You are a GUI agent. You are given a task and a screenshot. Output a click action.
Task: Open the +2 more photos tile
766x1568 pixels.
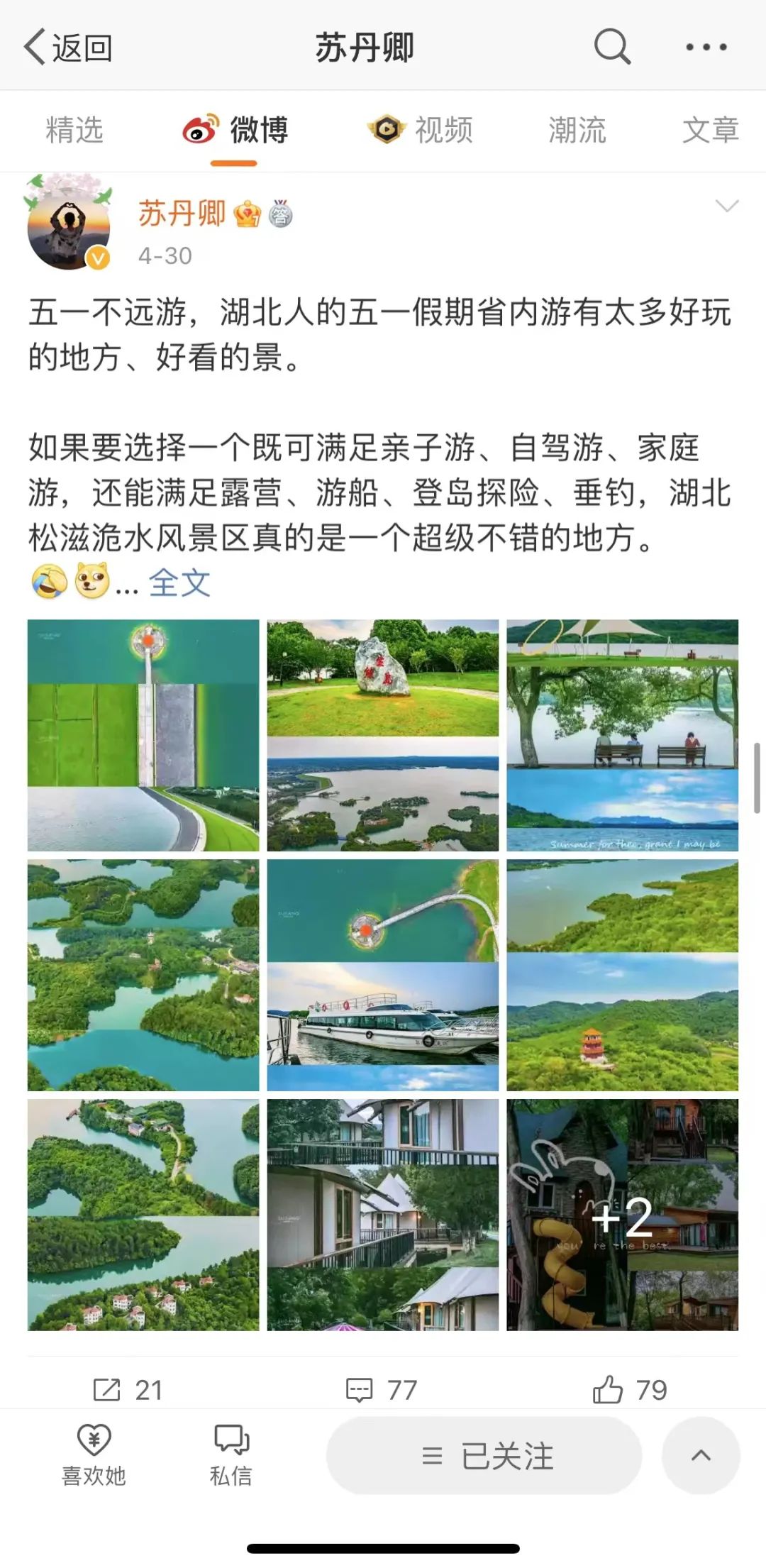(x=622, y=1215)
